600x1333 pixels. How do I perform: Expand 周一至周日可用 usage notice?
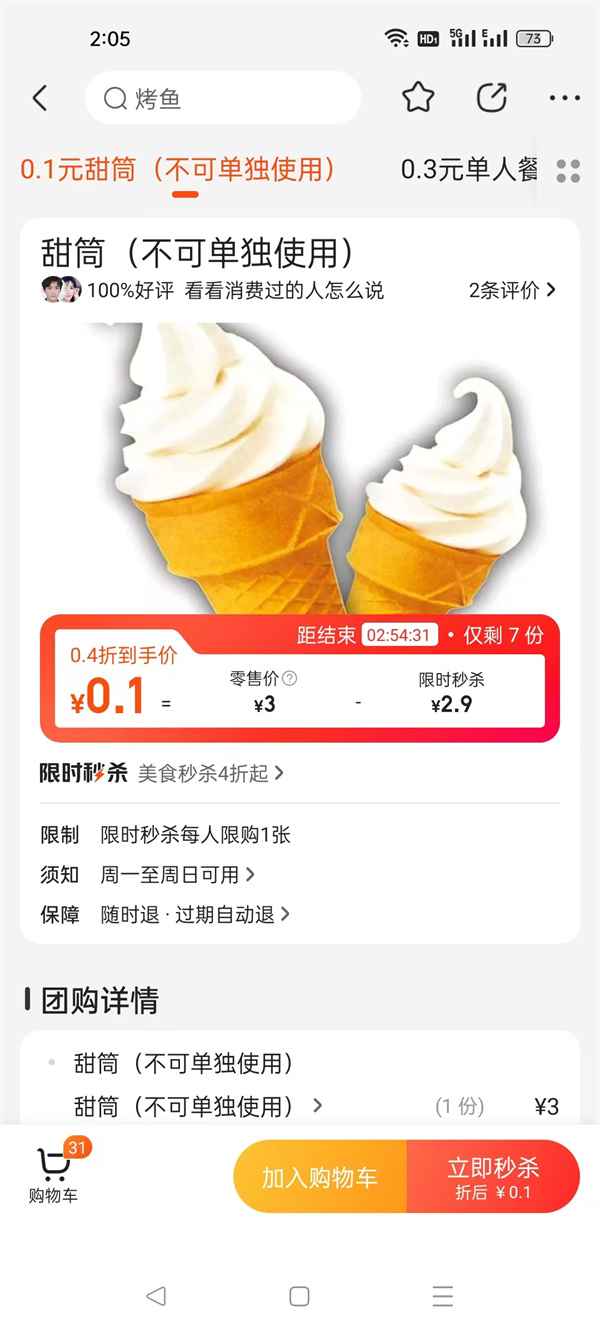[x=178, y=875]
